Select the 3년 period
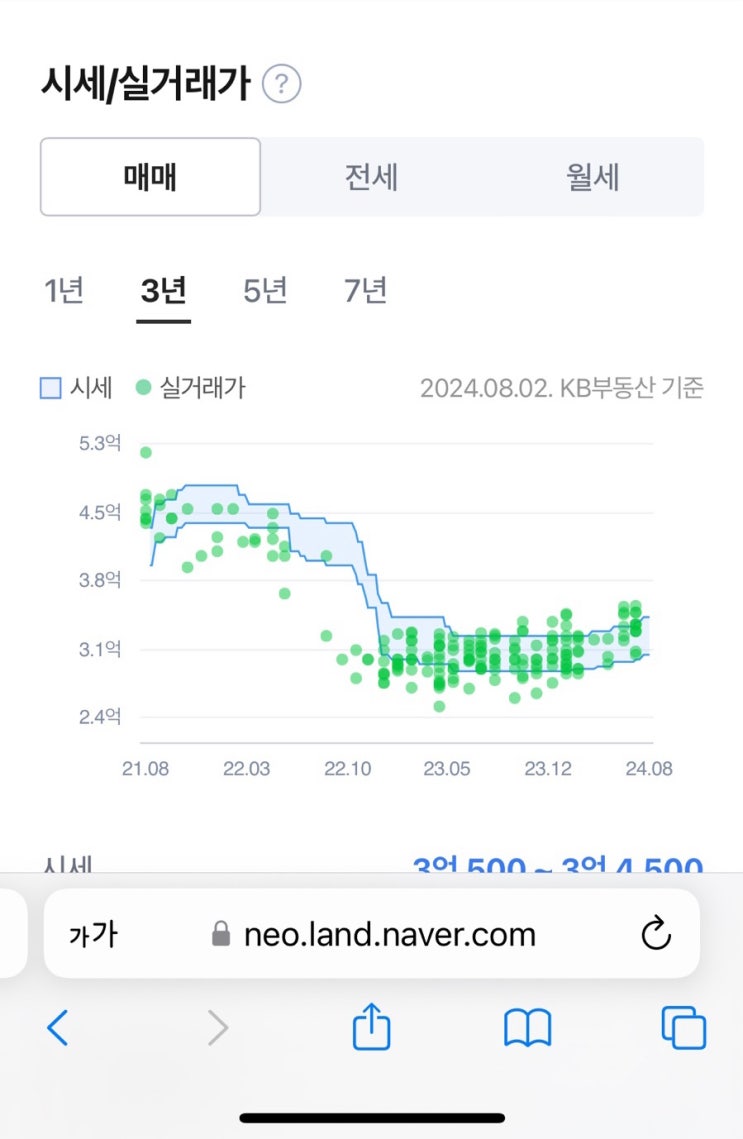This screenshot has width=743, height=1139. point(163,291)
